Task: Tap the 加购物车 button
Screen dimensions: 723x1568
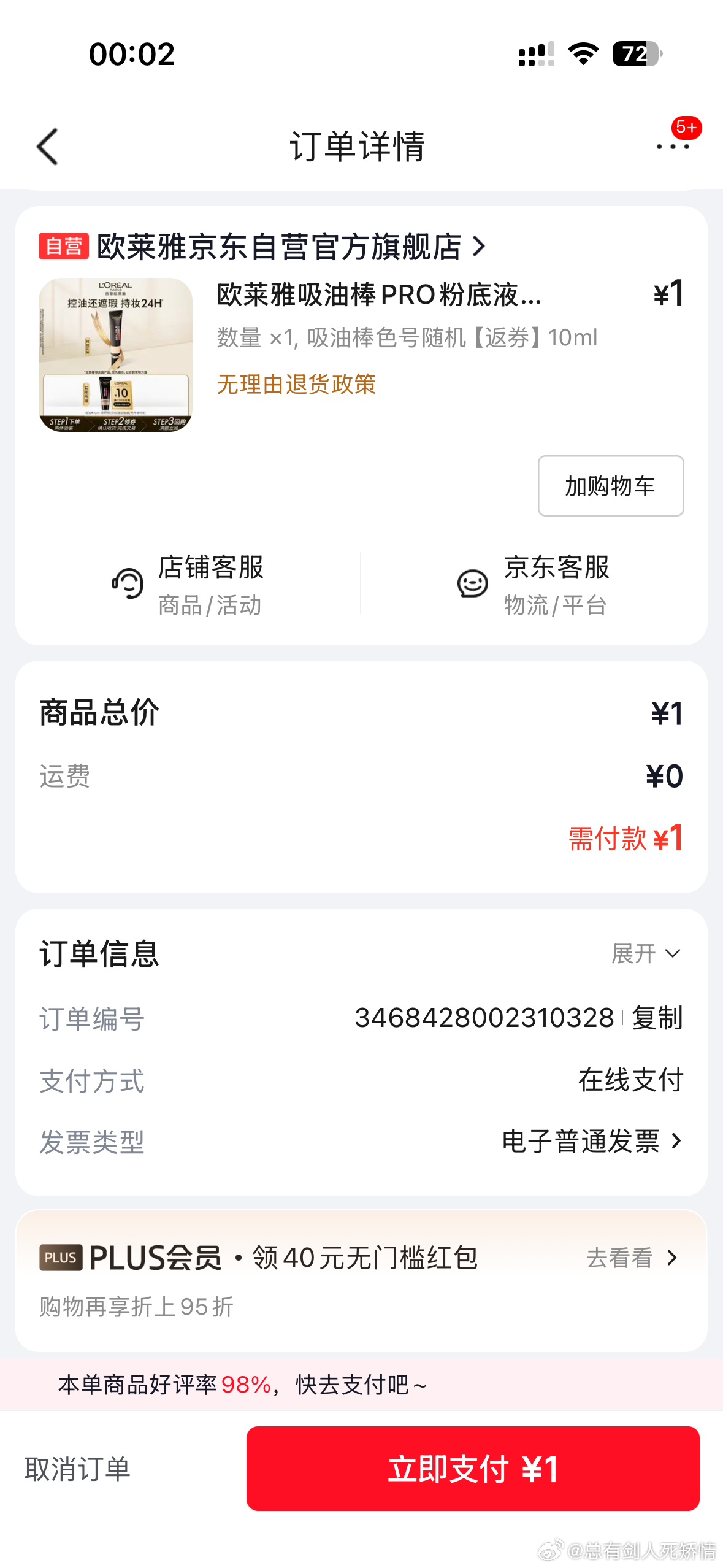Action: (610, 486)
